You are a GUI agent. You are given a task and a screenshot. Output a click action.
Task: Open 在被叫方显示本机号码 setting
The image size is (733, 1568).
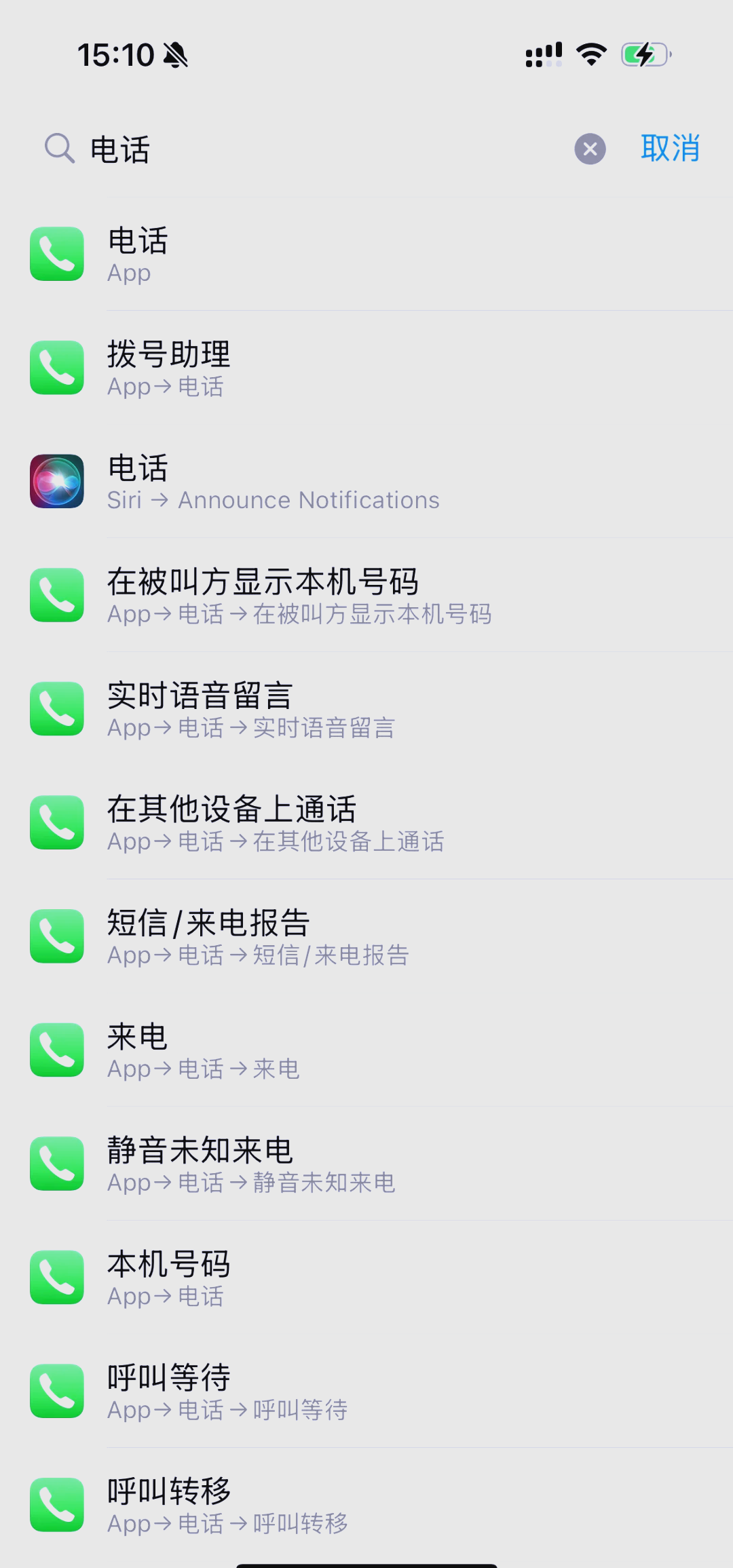pyautogui.click(x=366, y=596)
